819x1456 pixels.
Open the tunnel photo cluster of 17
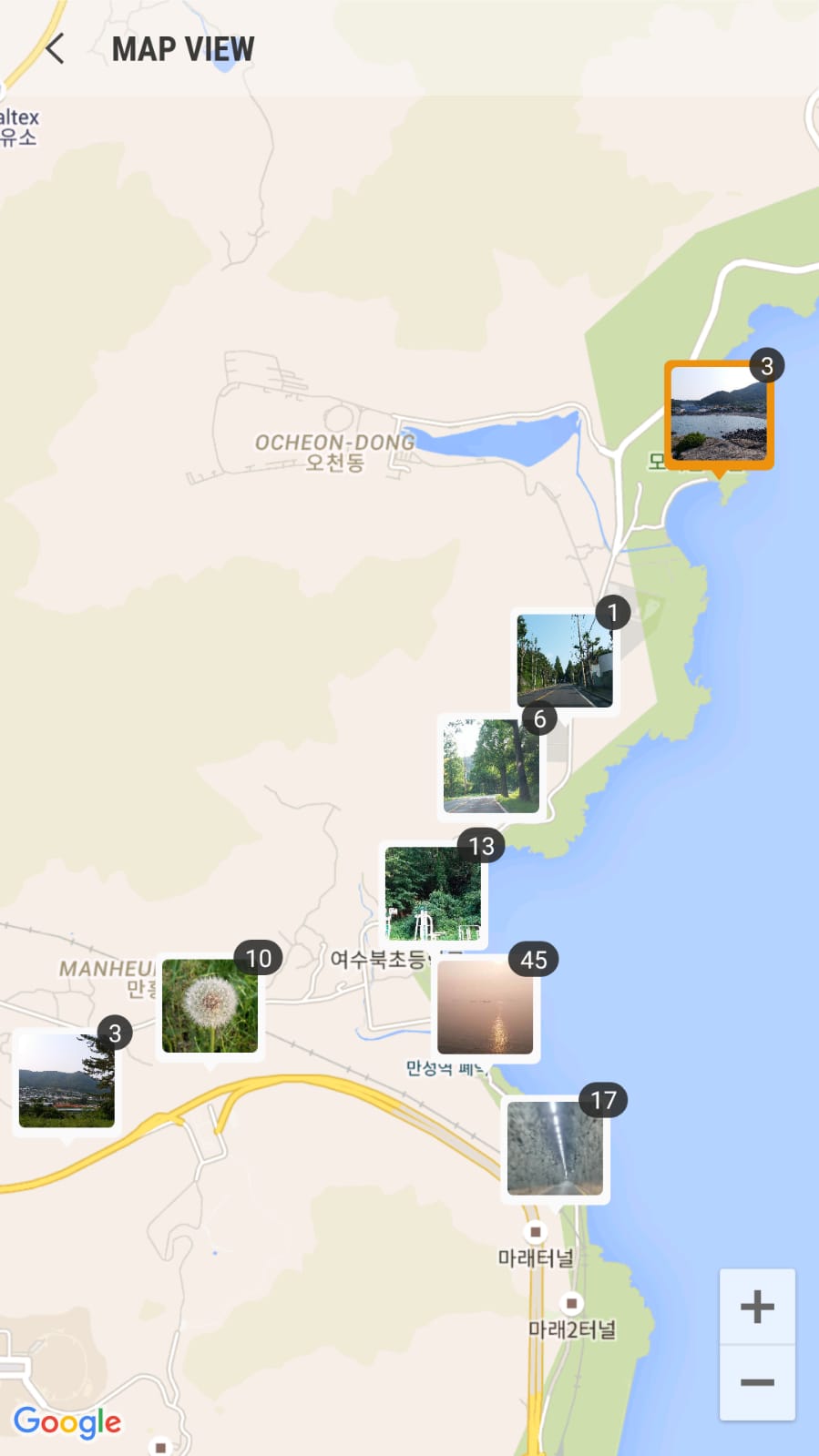(555, 1149)
